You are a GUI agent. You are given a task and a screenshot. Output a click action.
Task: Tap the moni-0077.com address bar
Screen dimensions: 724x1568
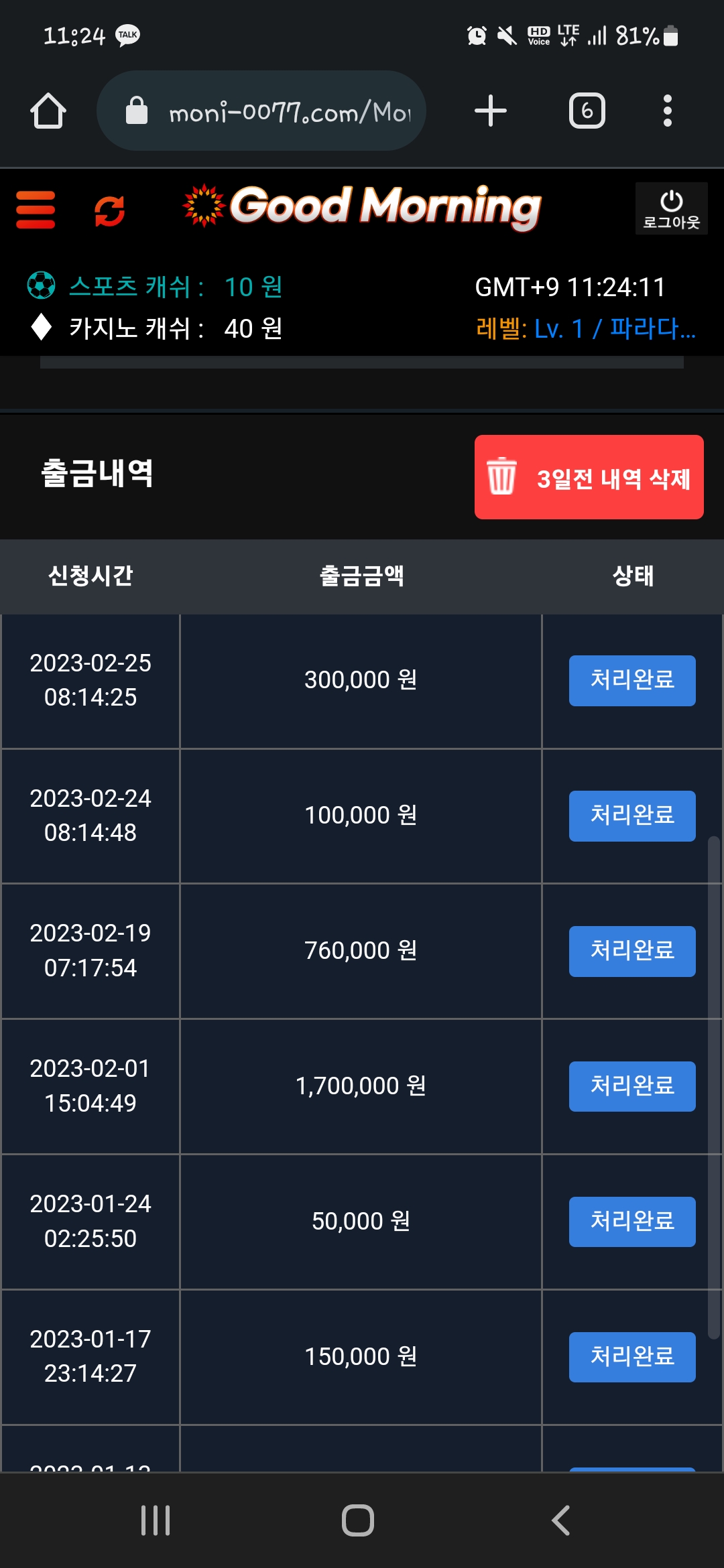tap(261, 111)
